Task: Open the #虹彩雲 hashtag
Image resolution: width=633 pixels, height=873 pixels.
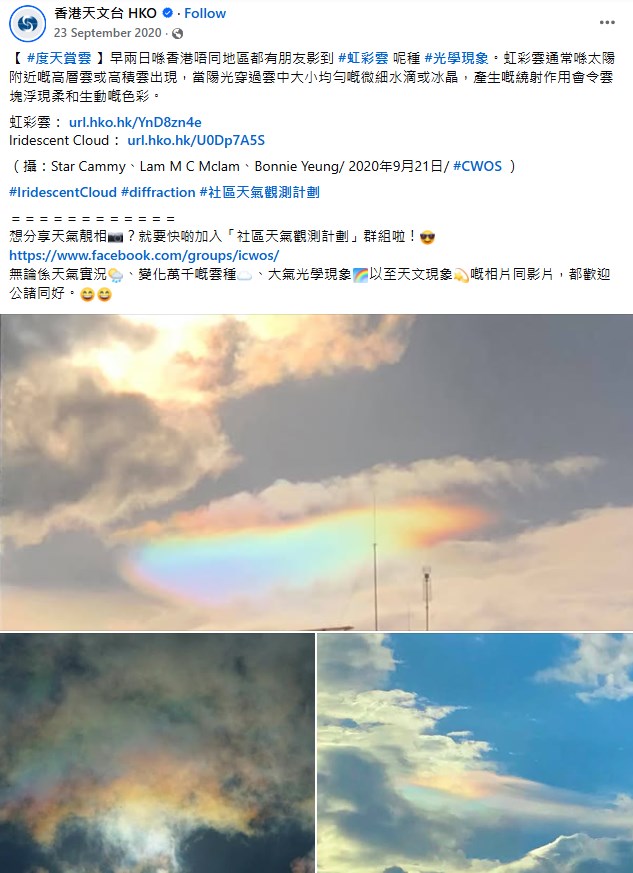Action: click(362, 59)
